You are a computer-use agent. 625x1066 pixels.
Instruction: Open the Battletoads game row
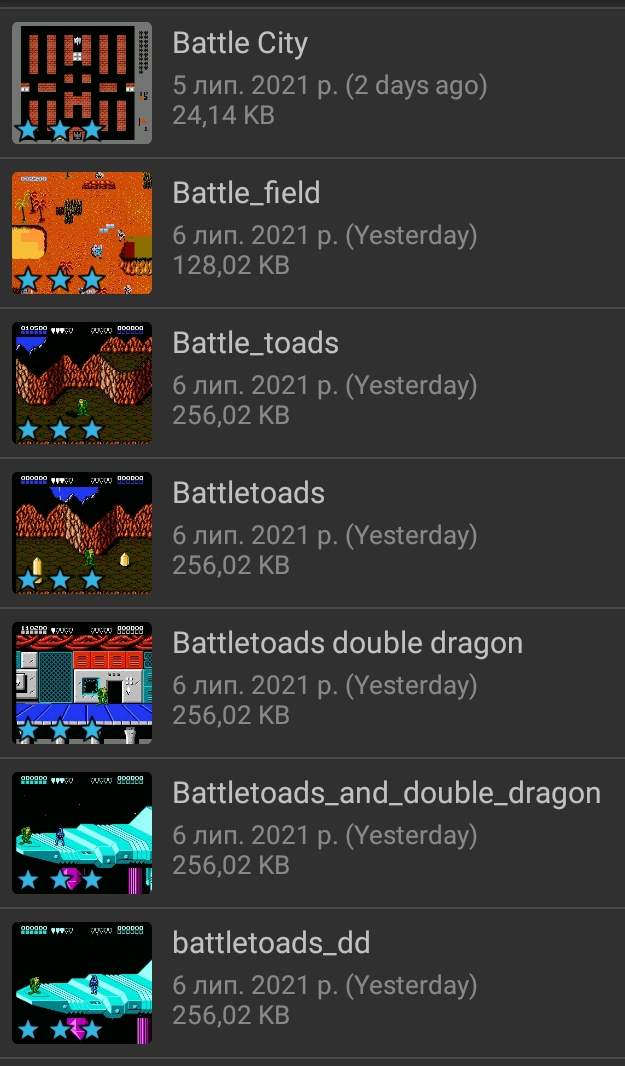248,494
